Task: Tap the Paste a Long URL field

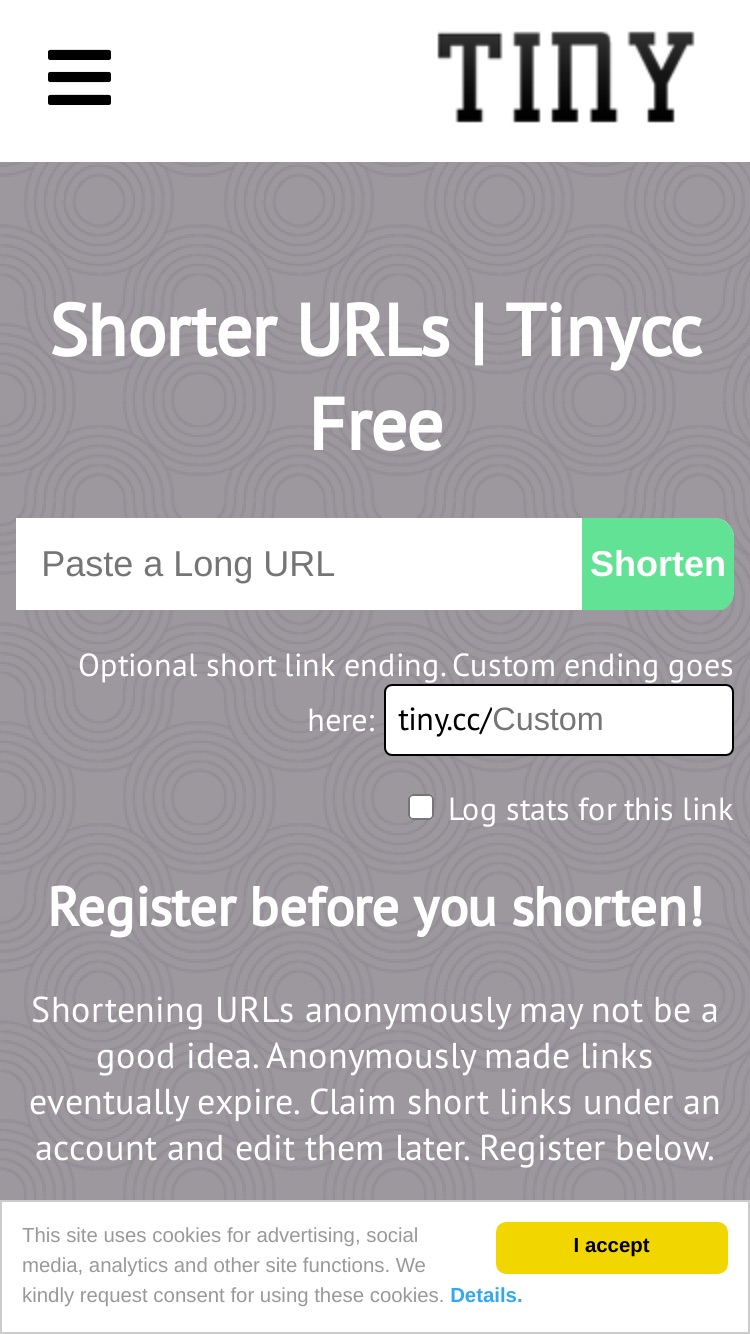Action: coord(299,564)
